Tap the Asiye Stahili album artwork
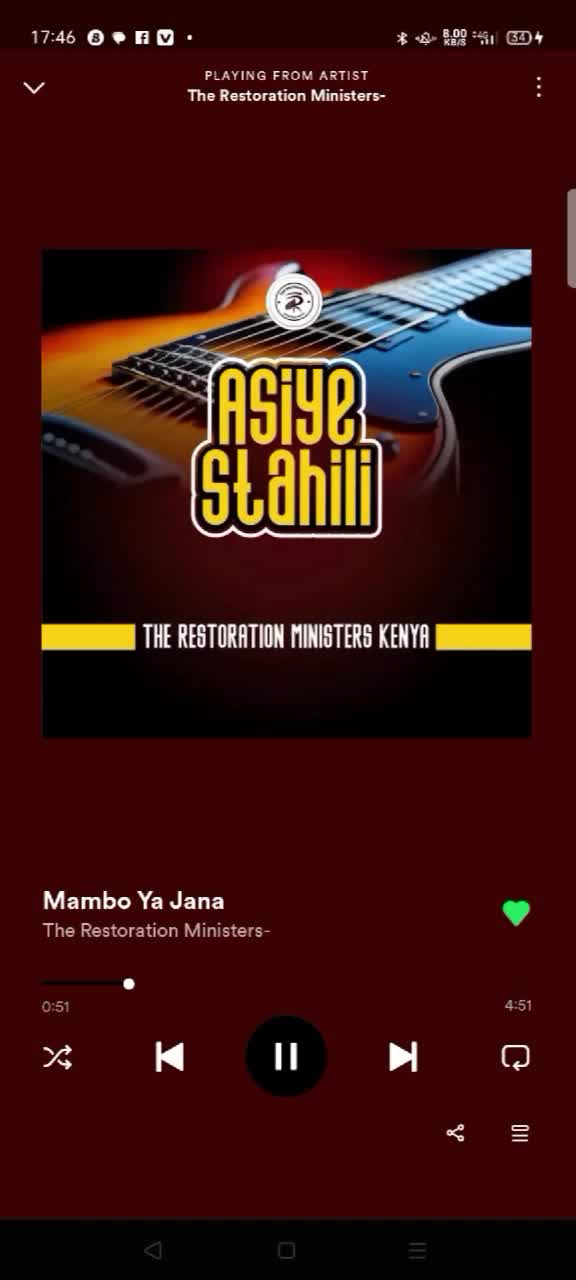The width and height of the screenshot is (576, 1280). tap(286, 493)
